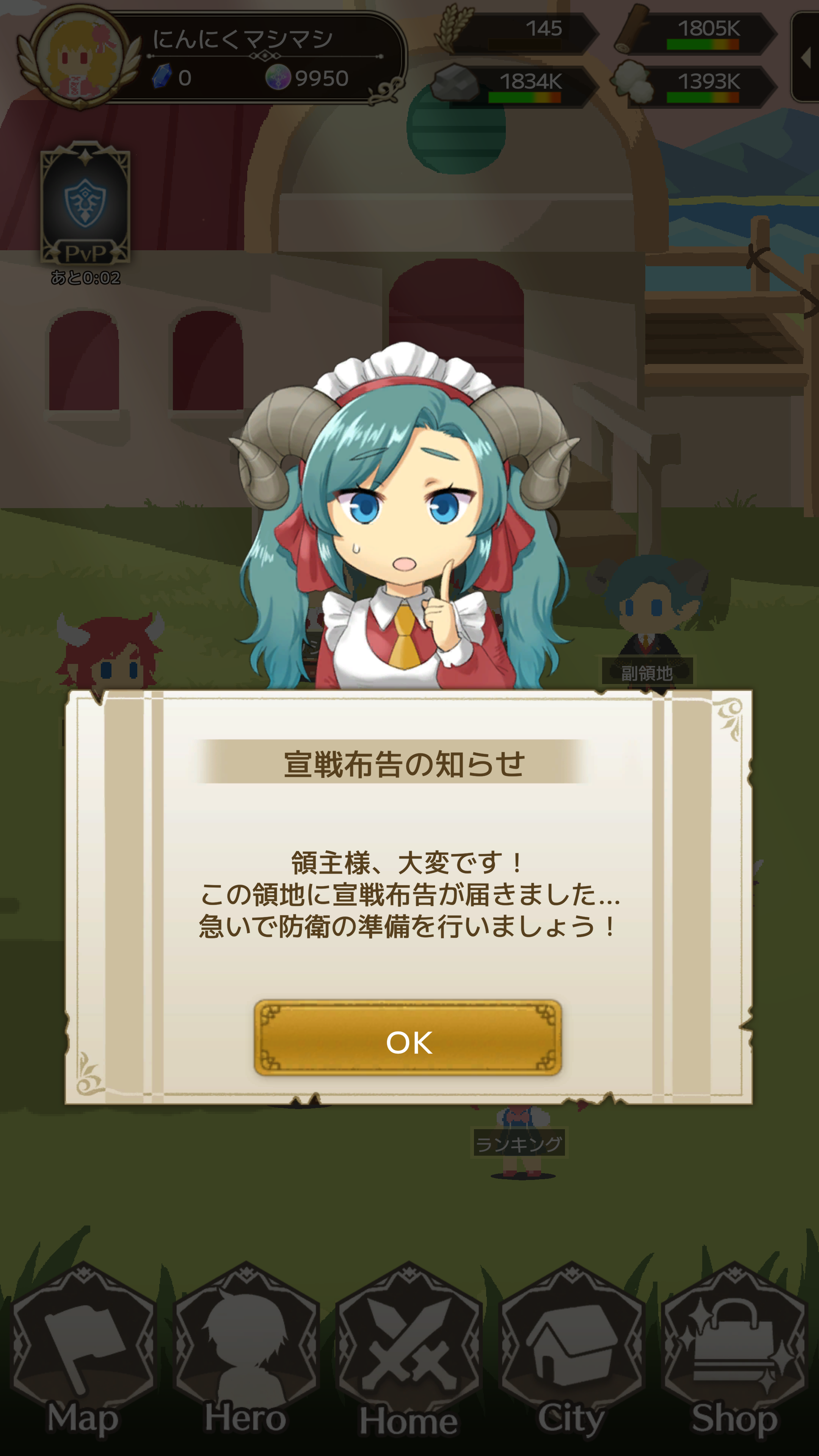Expand the side panel arrow
The height and width of the screenshot is (1456, 819).
806,56
